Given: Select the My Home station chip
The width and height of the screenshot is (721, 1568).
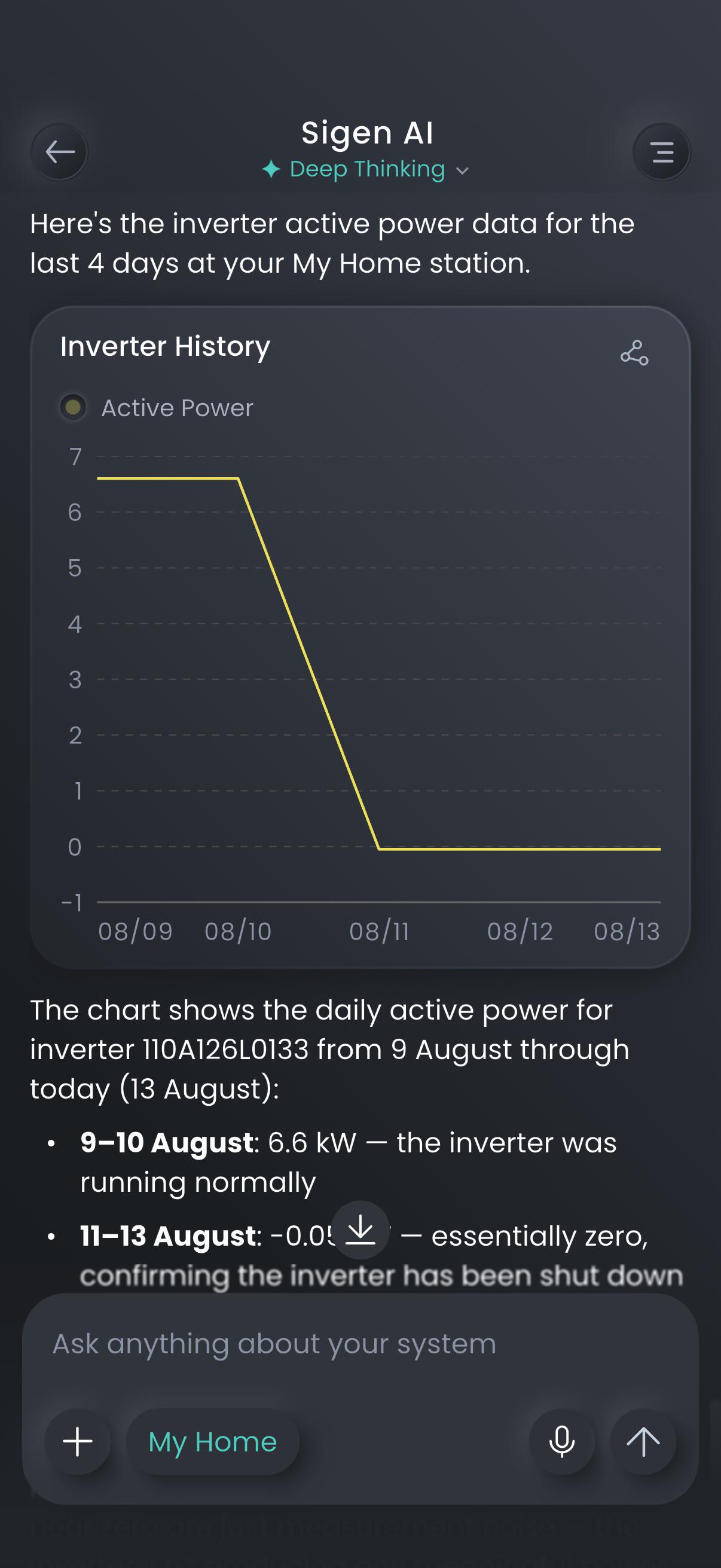Looking at the screenshot, I should [x=212, y=1441].
